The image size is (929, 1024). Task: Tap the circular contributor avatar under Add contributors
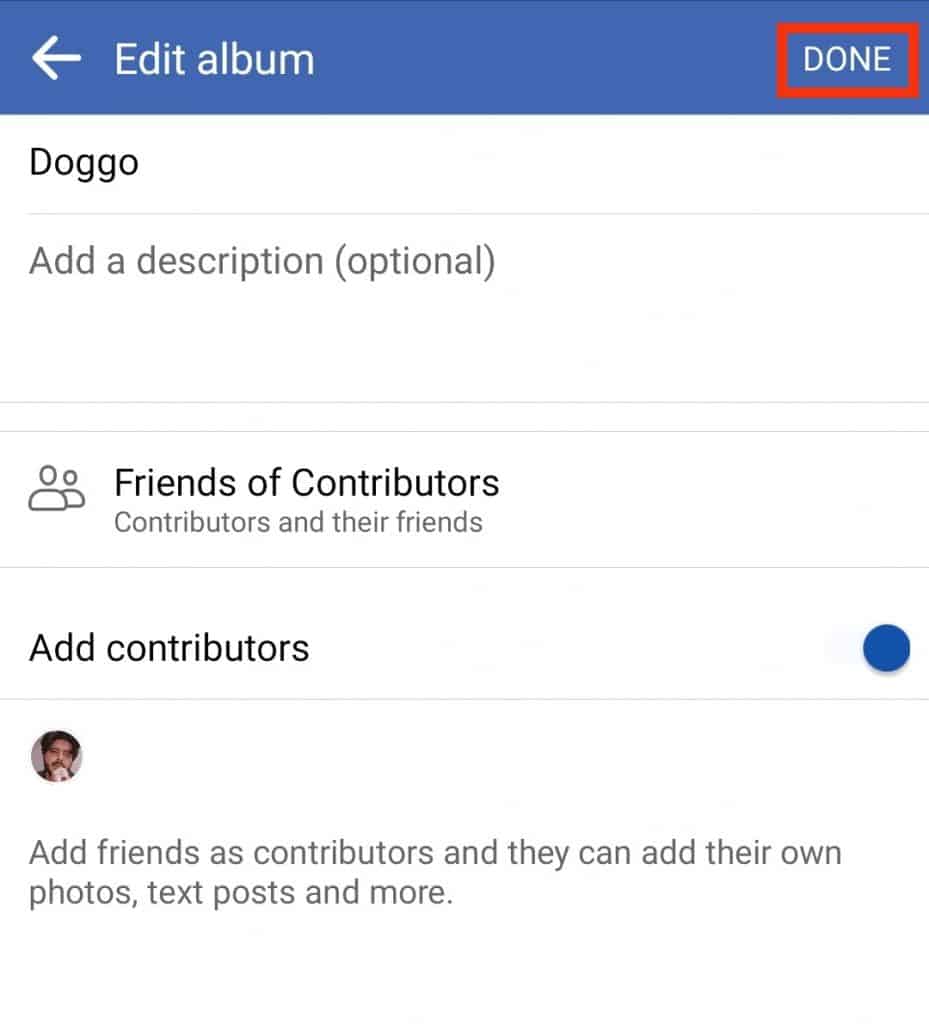pos(57,755)
